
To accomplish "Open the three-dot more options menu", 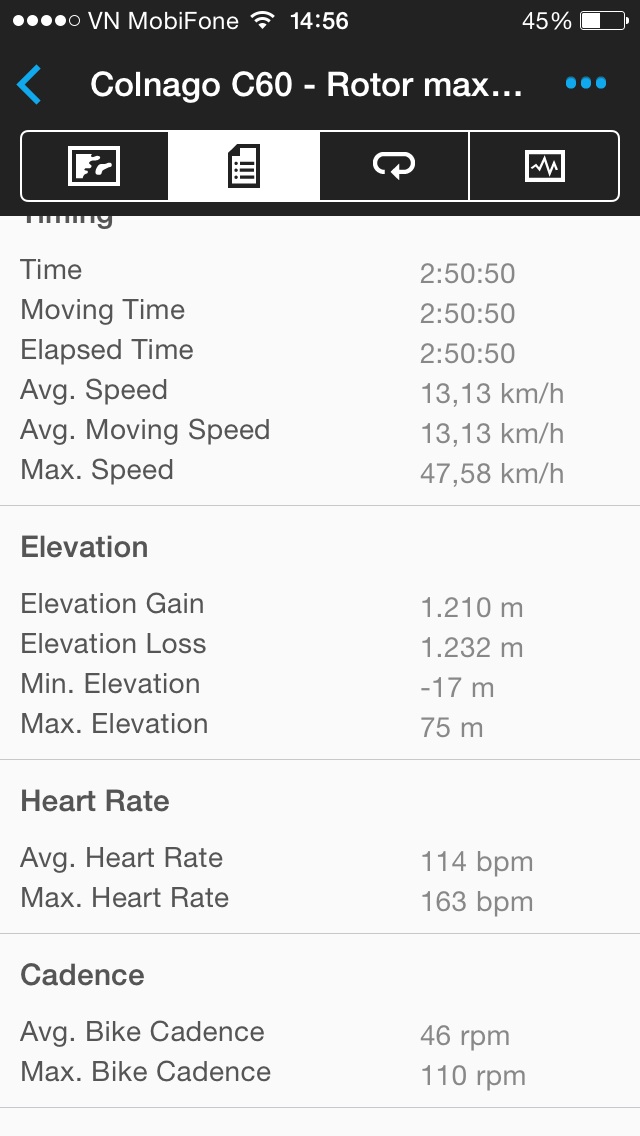I will (x=585, y=84).
